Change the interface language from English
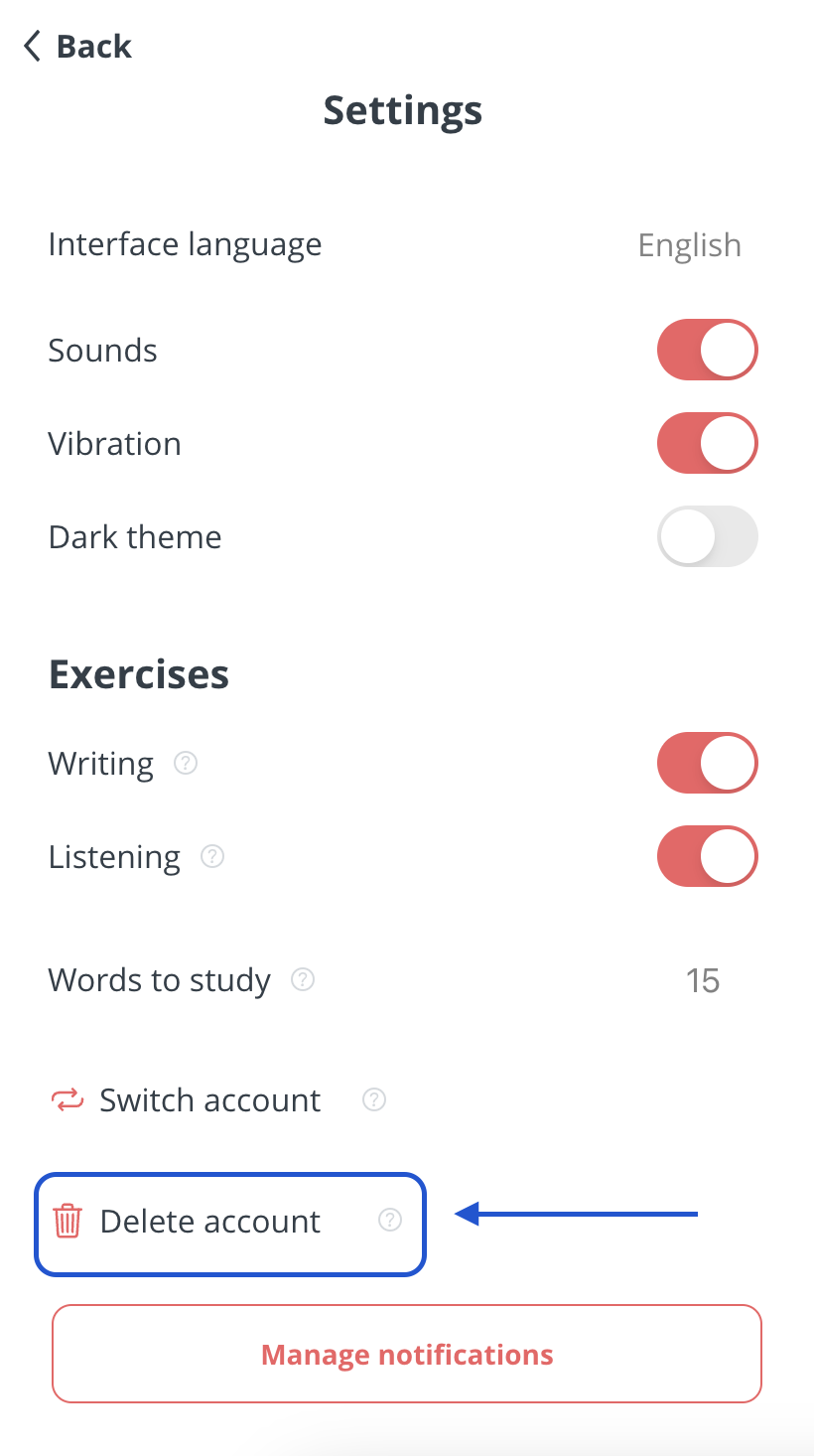The width and height of the screenshot is (814, 1456). (x=689, y=245)
